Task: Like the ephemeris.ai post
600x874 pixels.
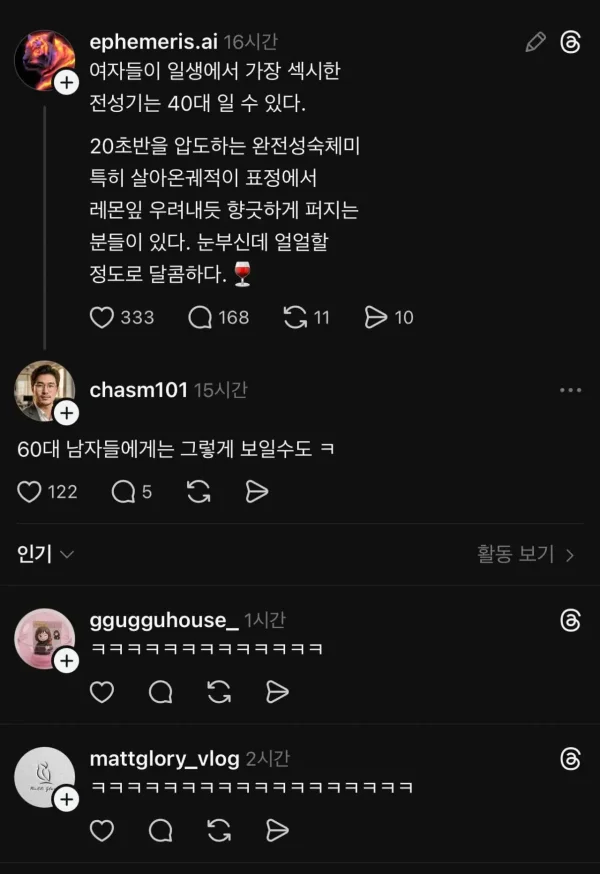Action: click(x=102, y=317)
